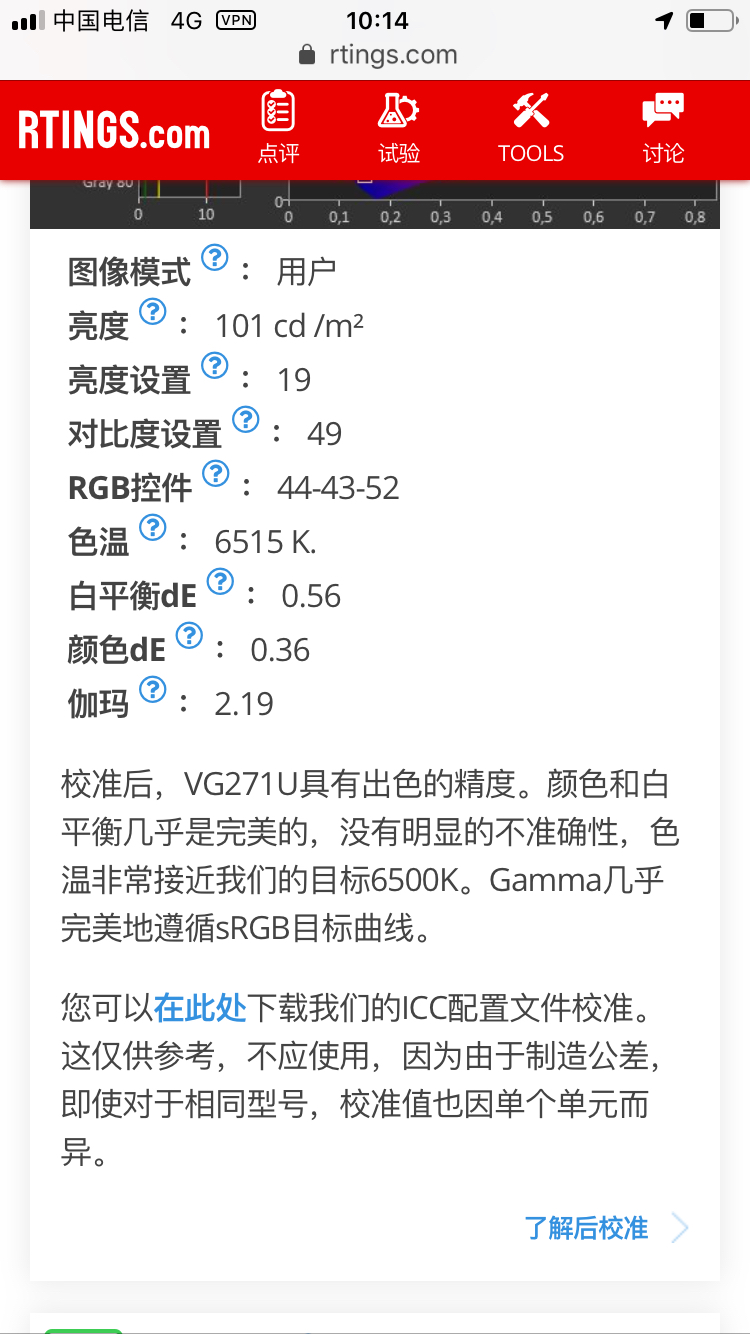Open the 点评 reviews section

[x=278, y=127]
